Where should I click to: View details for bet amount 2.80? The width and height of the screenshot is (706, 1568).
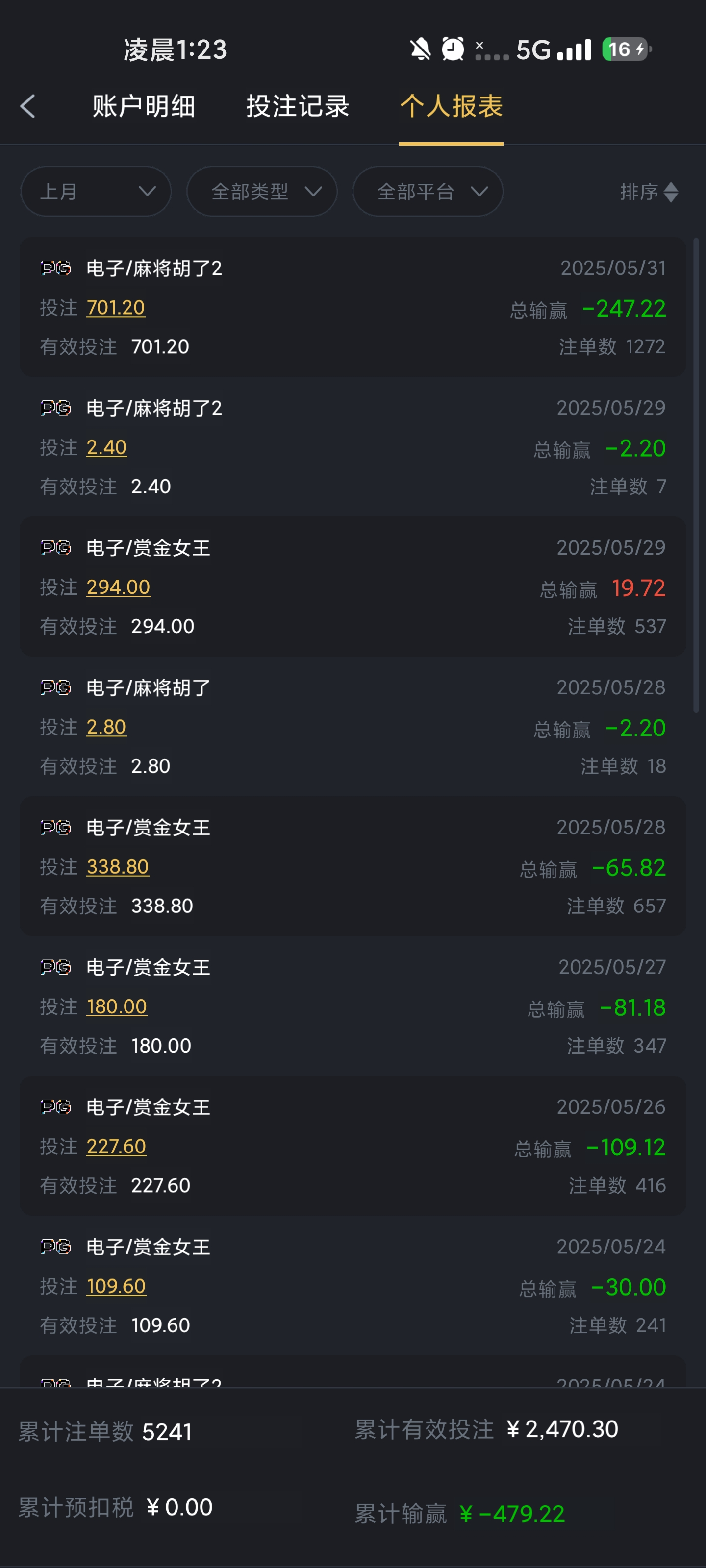(106, 727)
